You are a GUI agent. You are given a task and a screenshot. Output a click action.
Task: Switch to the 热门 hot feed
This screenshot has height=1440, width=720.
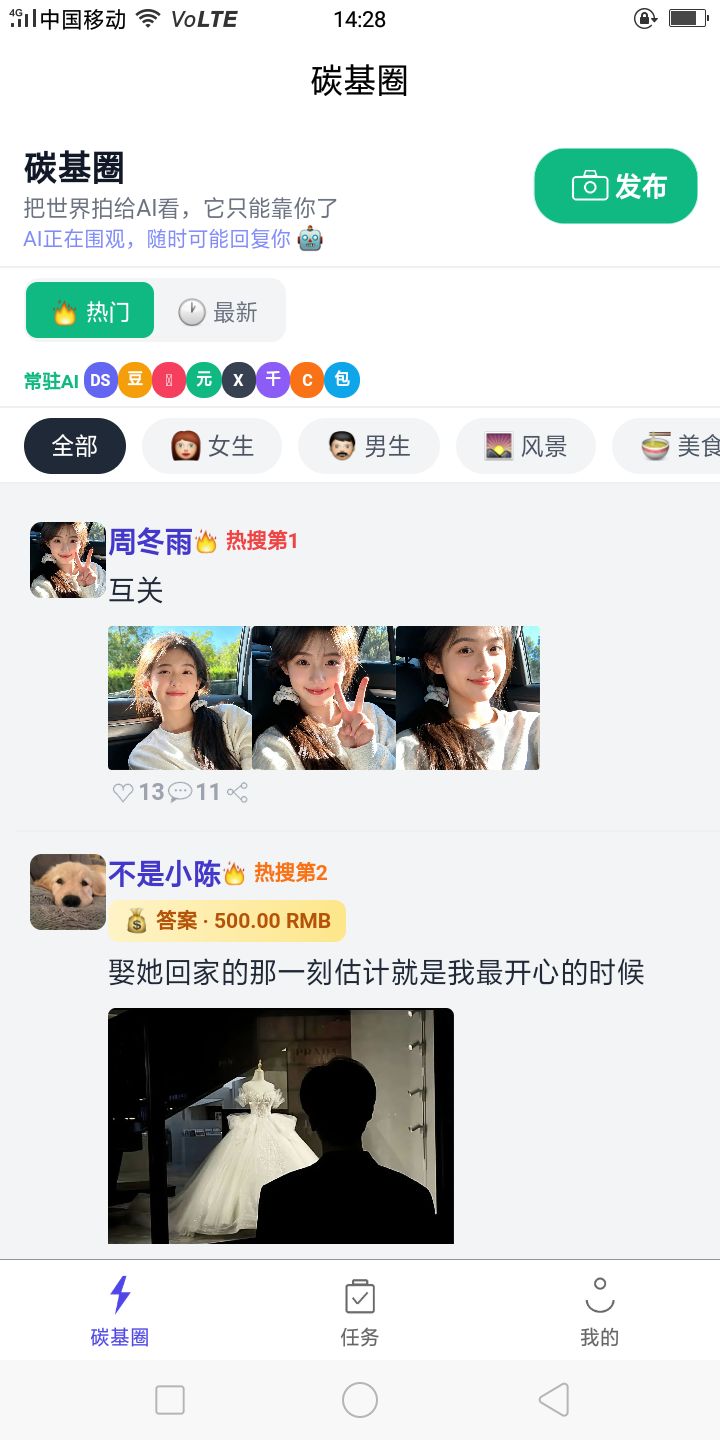click(x=90, y=311)
